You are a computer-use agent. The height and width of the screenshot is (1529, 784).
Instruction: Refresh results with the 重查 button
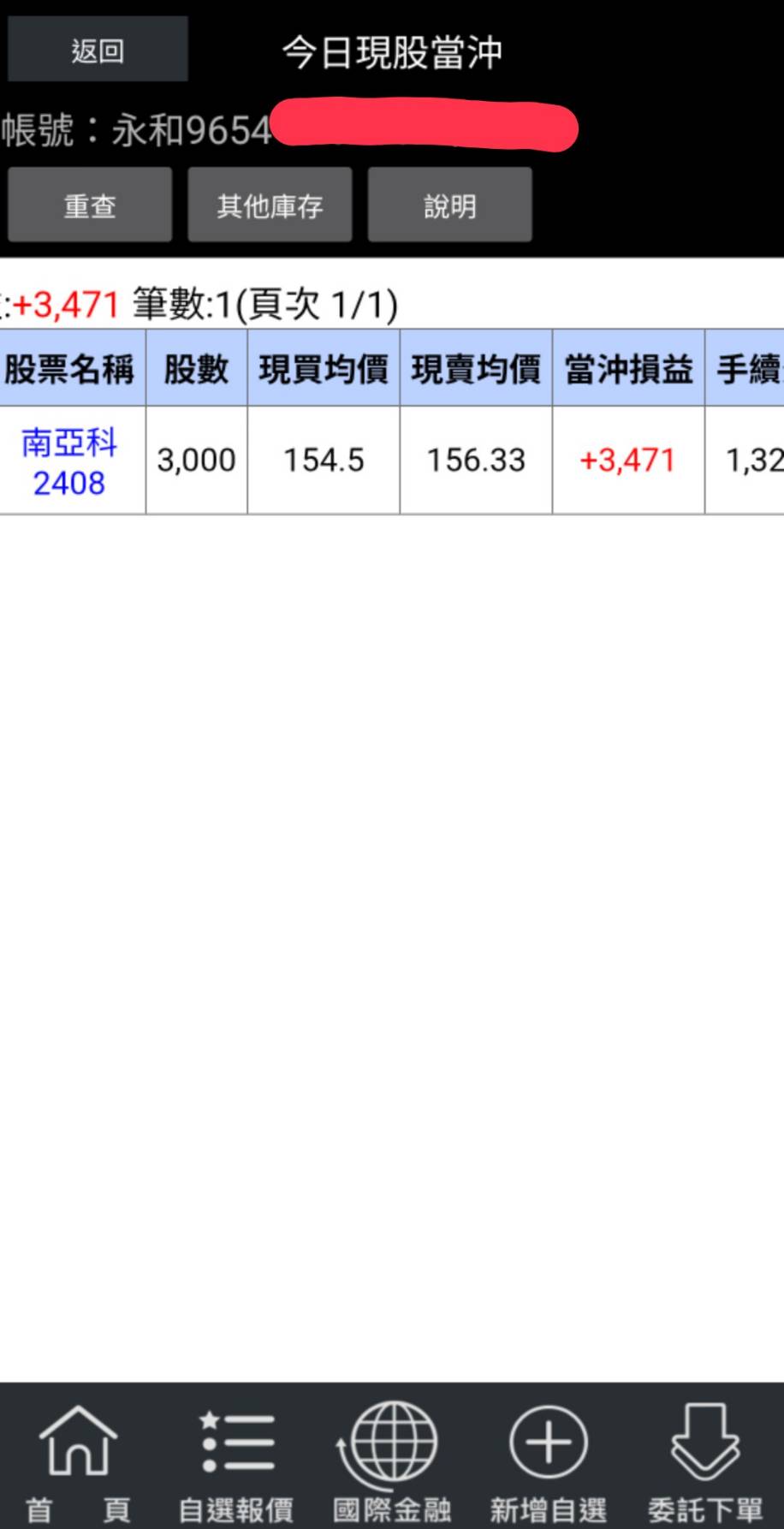point(90,205)
